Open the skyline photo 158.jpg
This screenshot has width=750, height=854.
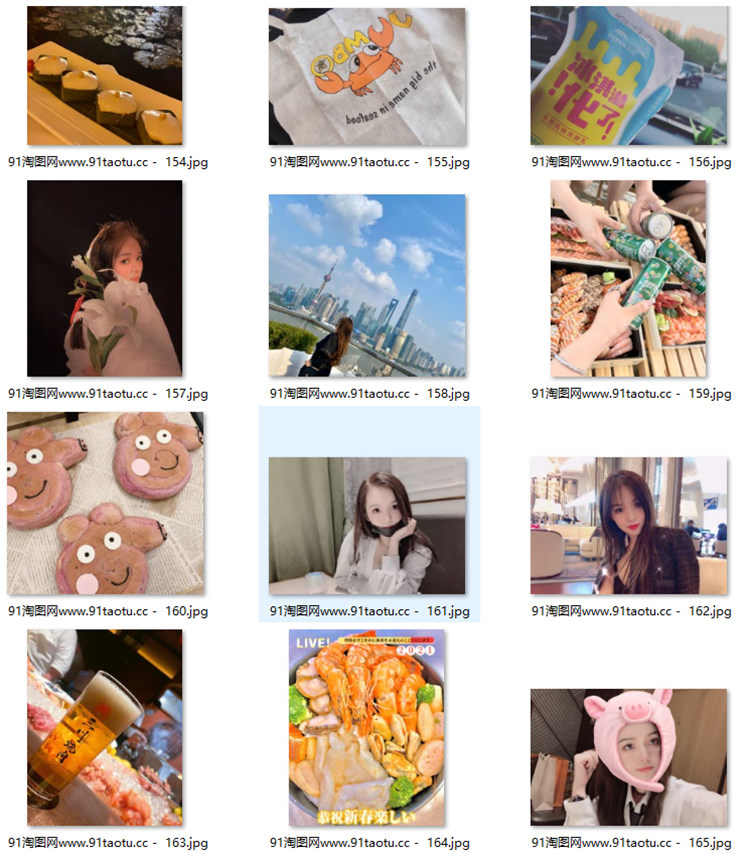coord(367,285)
